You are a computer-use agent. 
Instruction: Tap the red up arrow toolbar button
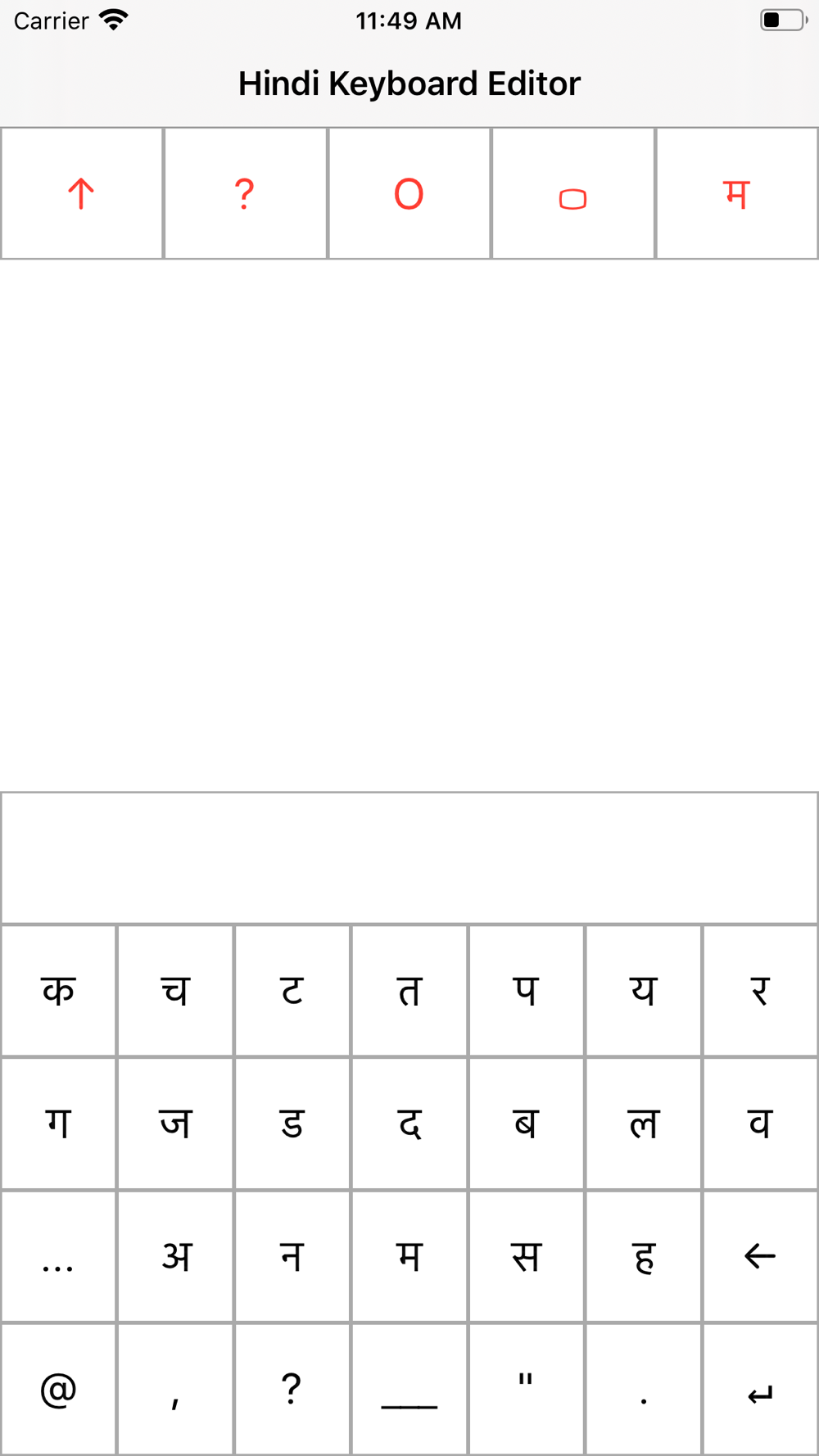tap(82, 193)
